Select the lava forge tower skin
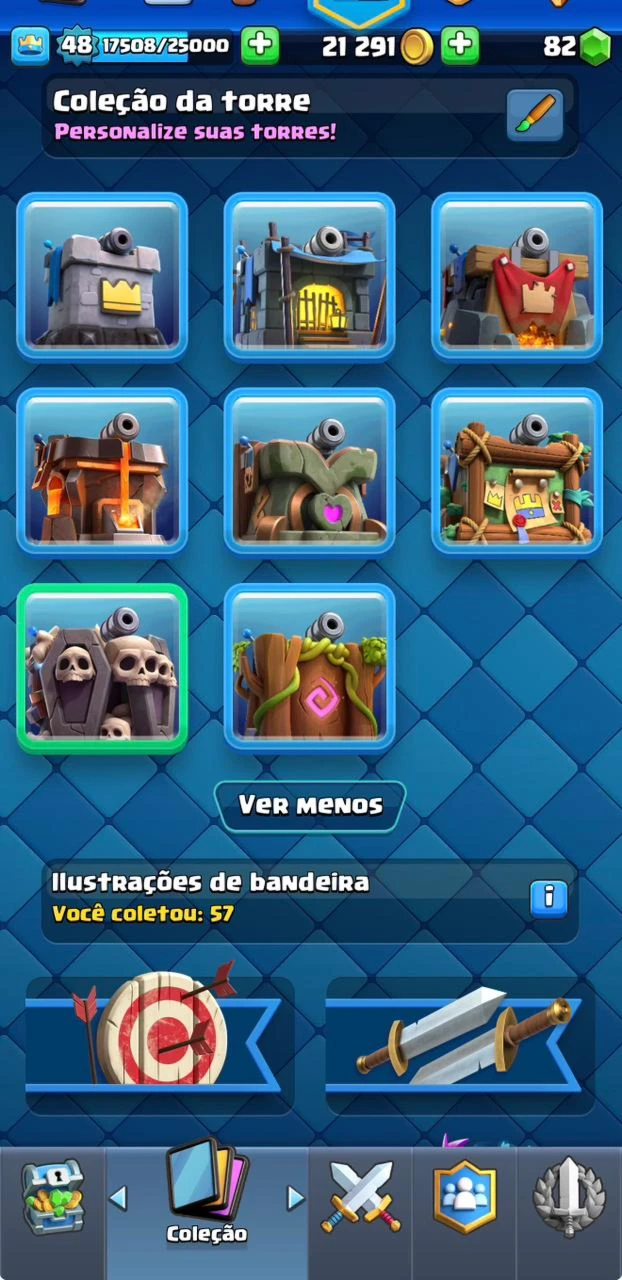Screen dimensions: 622x1280 pos(102,471)
